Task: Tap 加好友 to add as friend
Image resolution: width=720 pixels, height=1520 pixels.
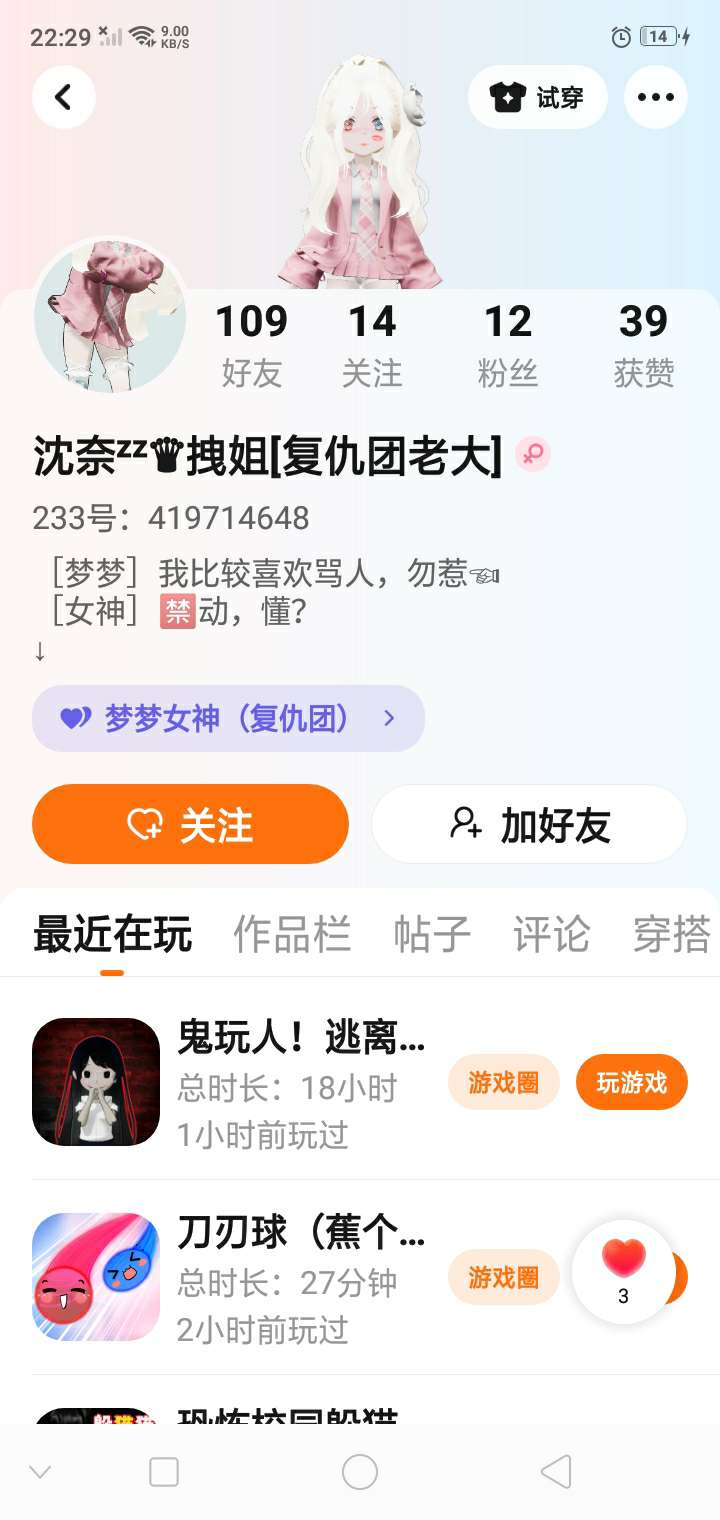Action: (x=529, y=824)
